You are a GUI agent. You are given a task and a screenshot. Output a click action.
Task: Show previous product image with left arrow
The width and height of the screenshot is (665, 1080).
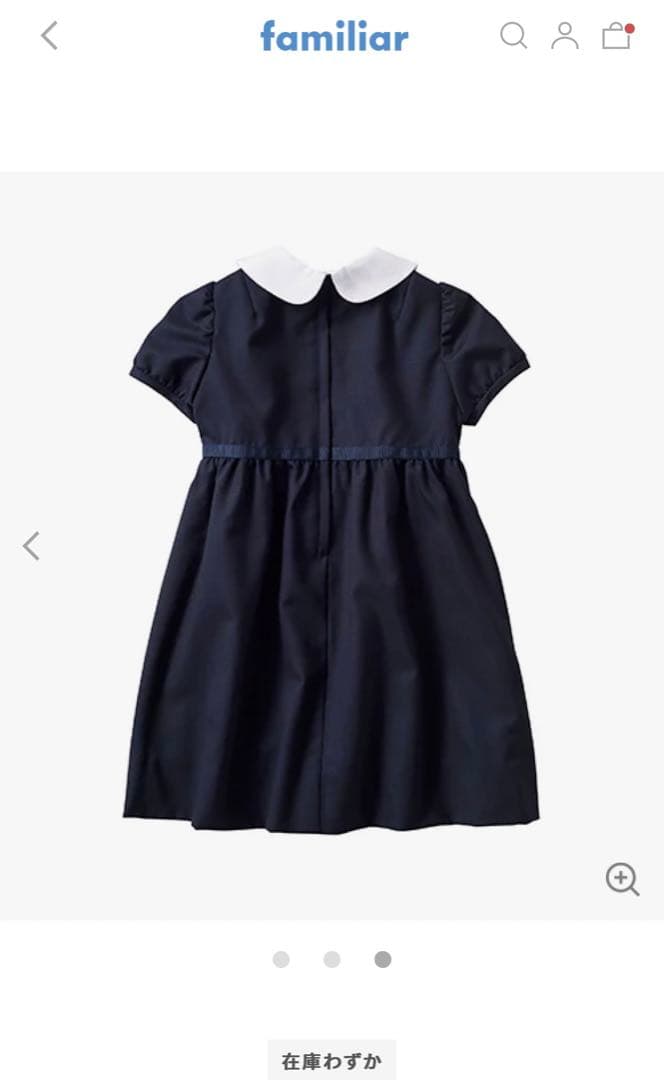(32, 546)
